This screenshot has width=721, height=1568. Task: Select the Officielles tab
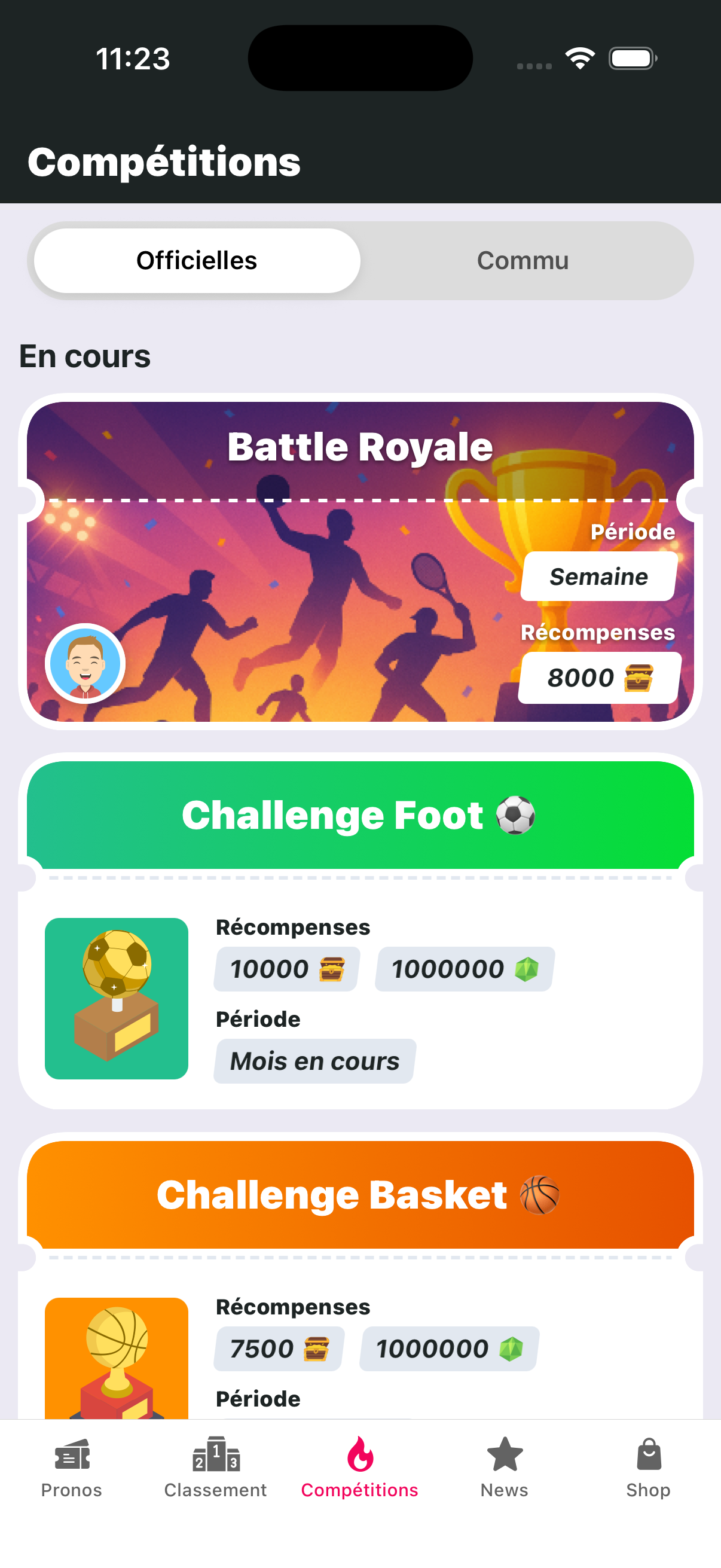tap(196, 260)
